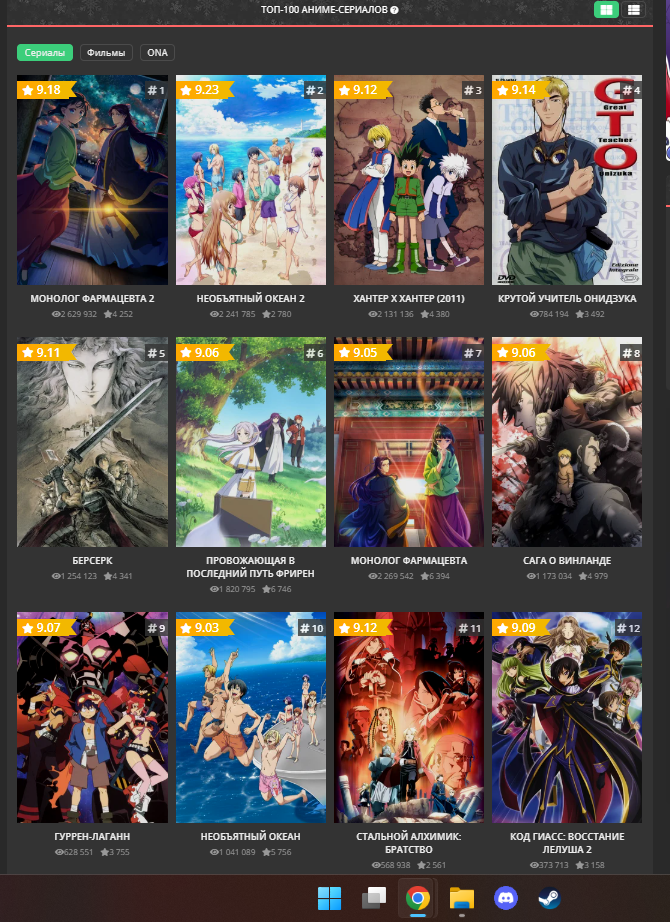Screen dimensions: 670x922
Task: Select the Сериалы filter chip
Action: pyautogui.click(x=45, y=53)
